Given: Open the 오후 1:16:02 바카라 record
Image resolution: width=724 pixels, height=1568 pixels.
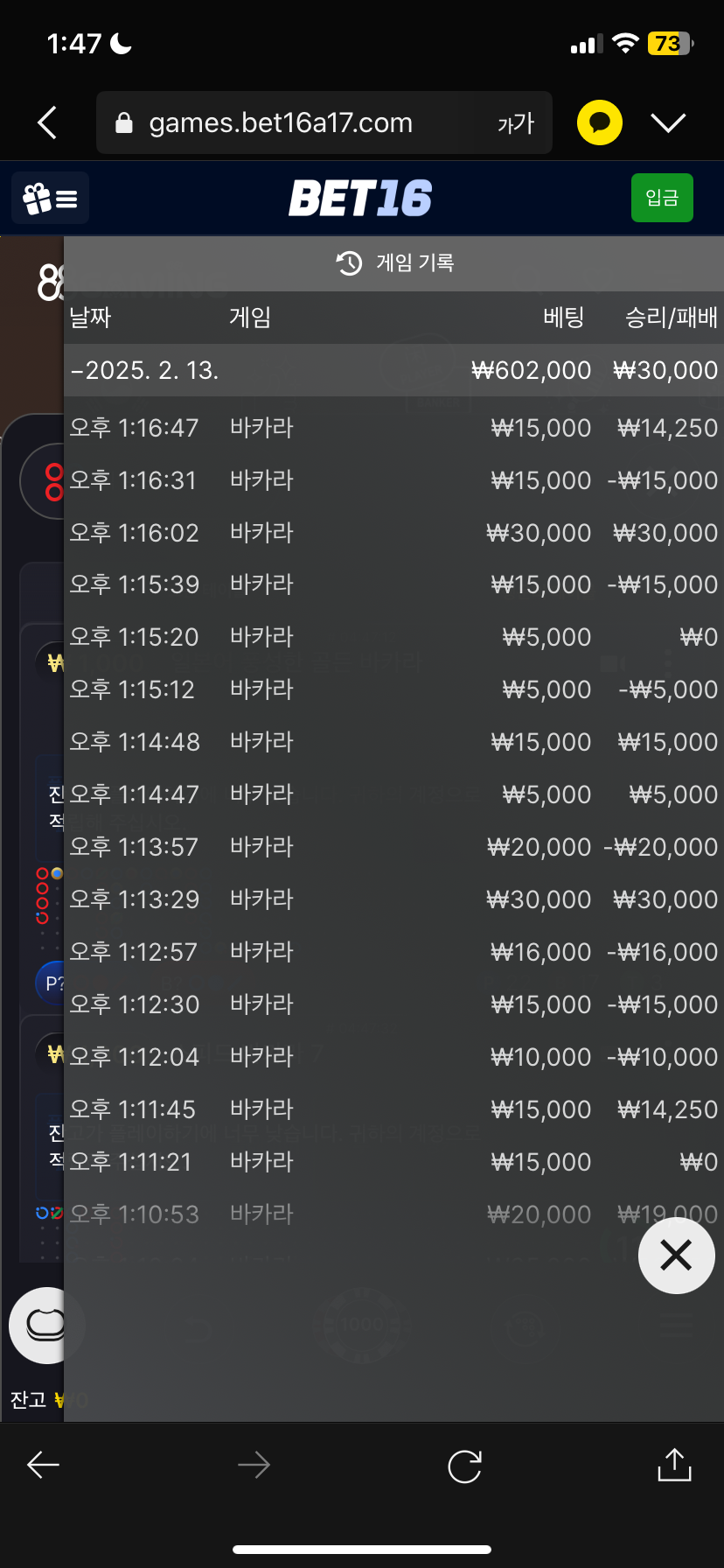Looking at the screenshot, I should tap(393, 533).
